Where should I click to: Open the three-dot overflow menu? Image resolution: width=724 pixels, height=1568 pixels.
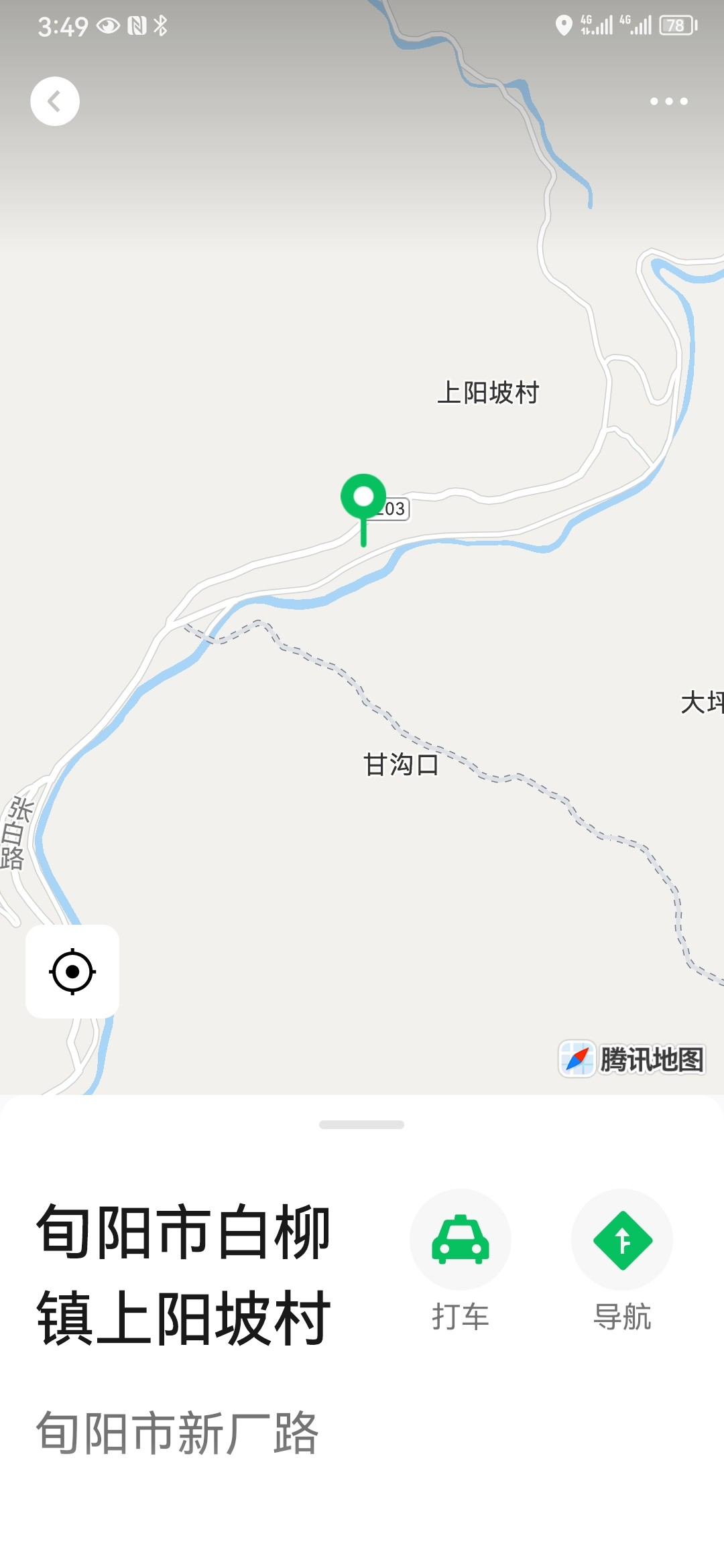point(668,101)
